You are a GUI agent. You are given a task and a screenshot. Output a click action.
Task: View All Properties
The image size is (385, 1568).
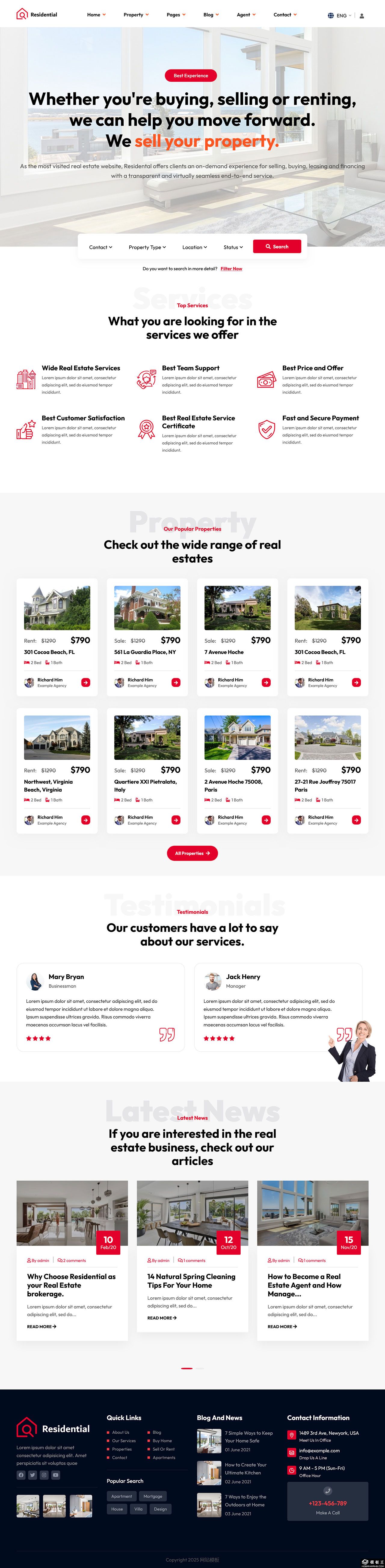(x=192, y=853)
